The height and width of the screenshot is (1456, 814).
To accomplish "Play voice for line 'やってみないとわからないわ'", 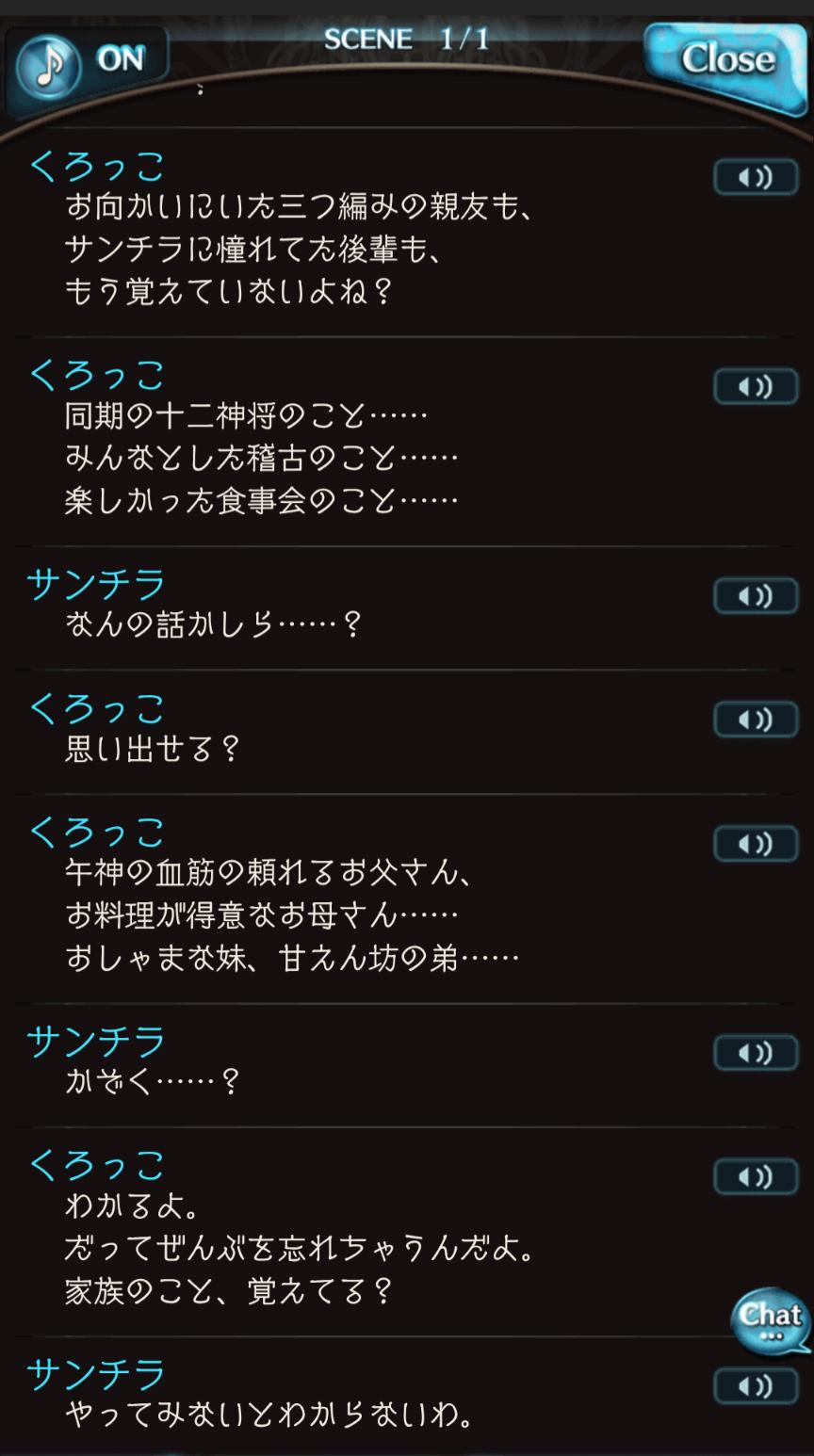I will [x=756, y=1385].
